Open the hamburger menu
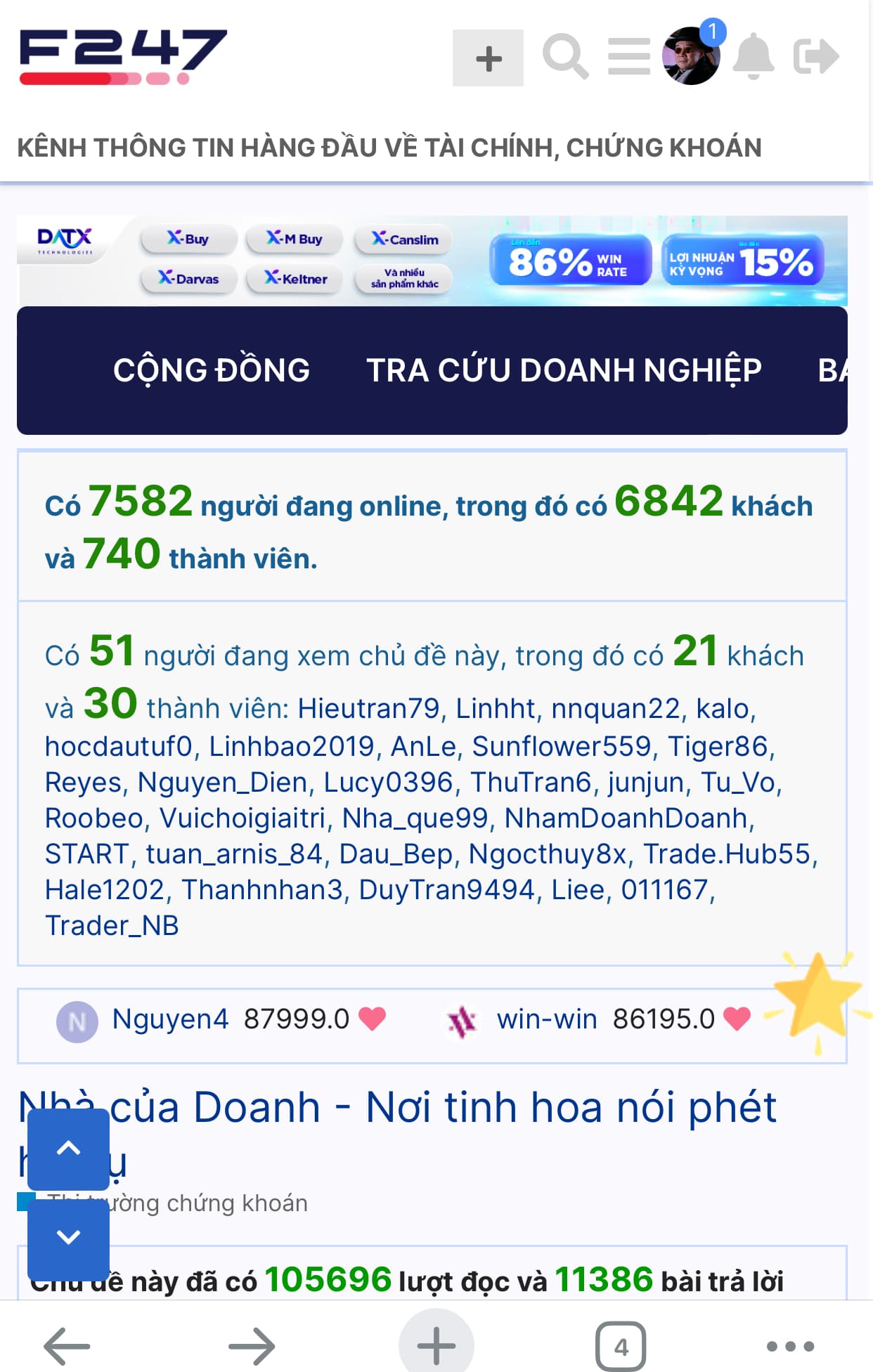Viewport: 873px width, 1372px height. pos(628,56)
